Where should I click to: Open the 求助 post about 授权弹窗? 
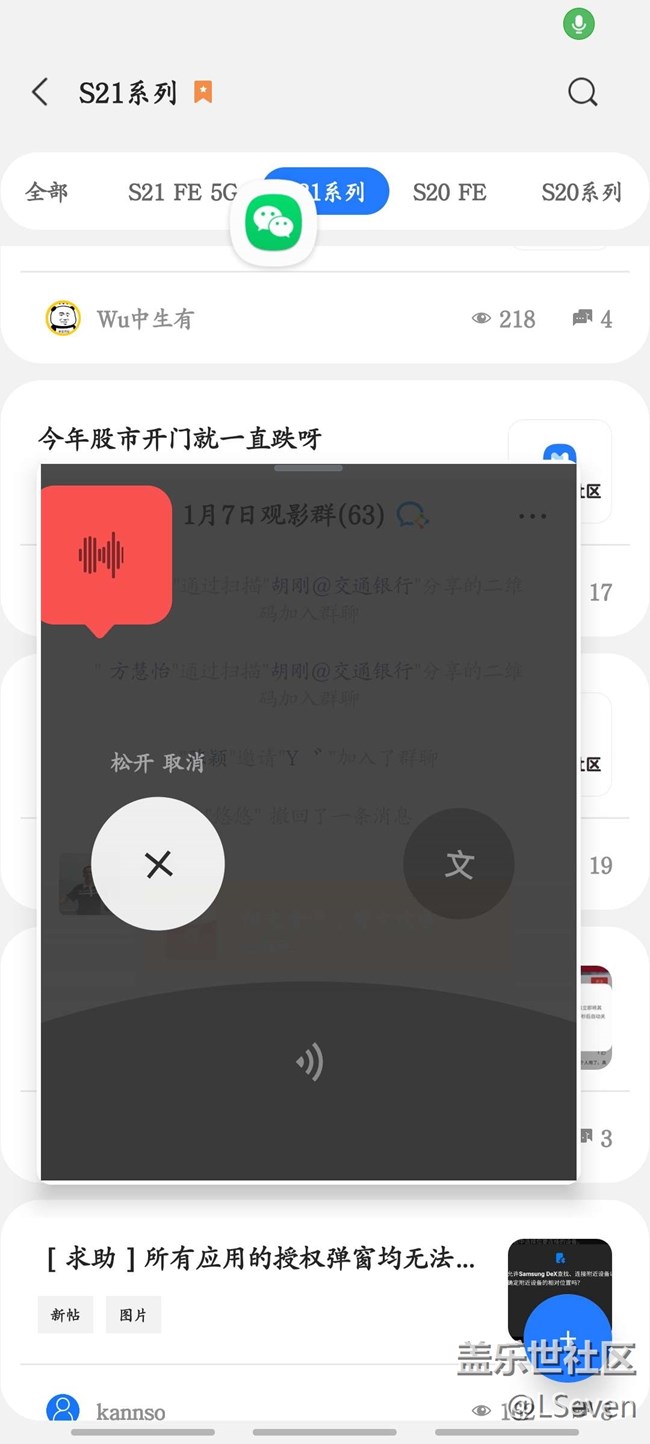point(260,1257)
